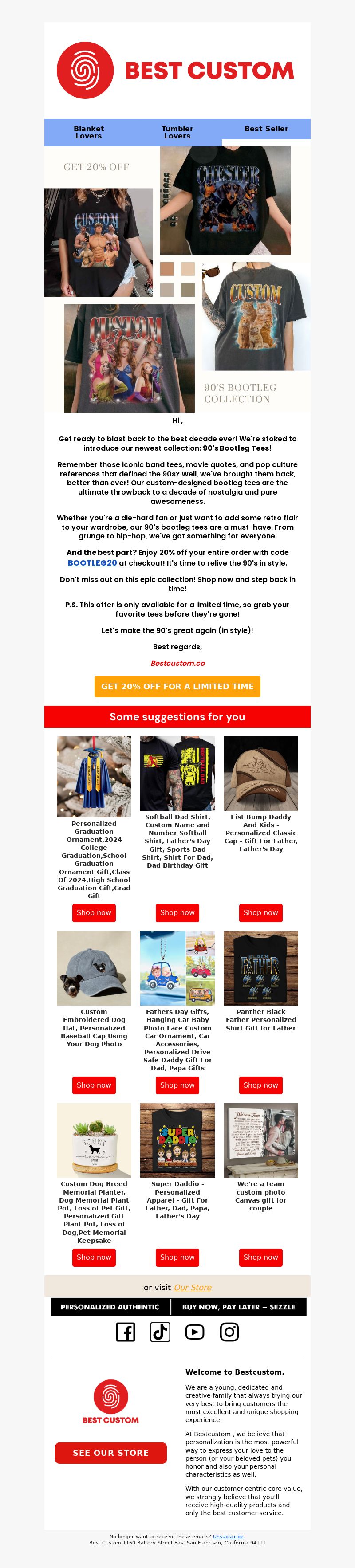
Task: Open the TikTok profile icon
Action: [x=160, y=1332]
